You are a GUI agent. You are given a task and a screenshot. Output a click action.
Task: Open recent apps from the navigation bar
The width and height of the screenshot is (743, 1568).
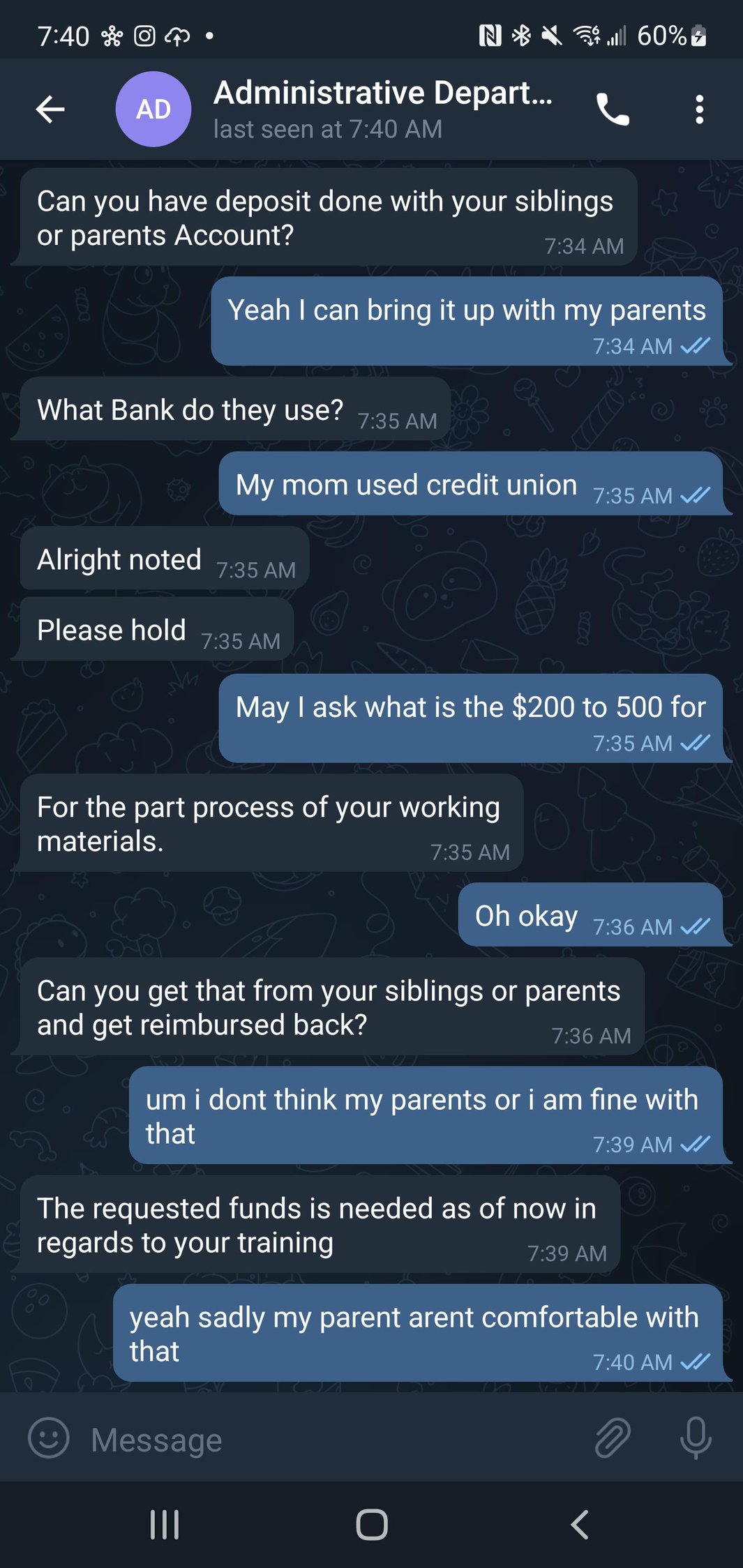pyautogui.click(x=163, y=1524)
